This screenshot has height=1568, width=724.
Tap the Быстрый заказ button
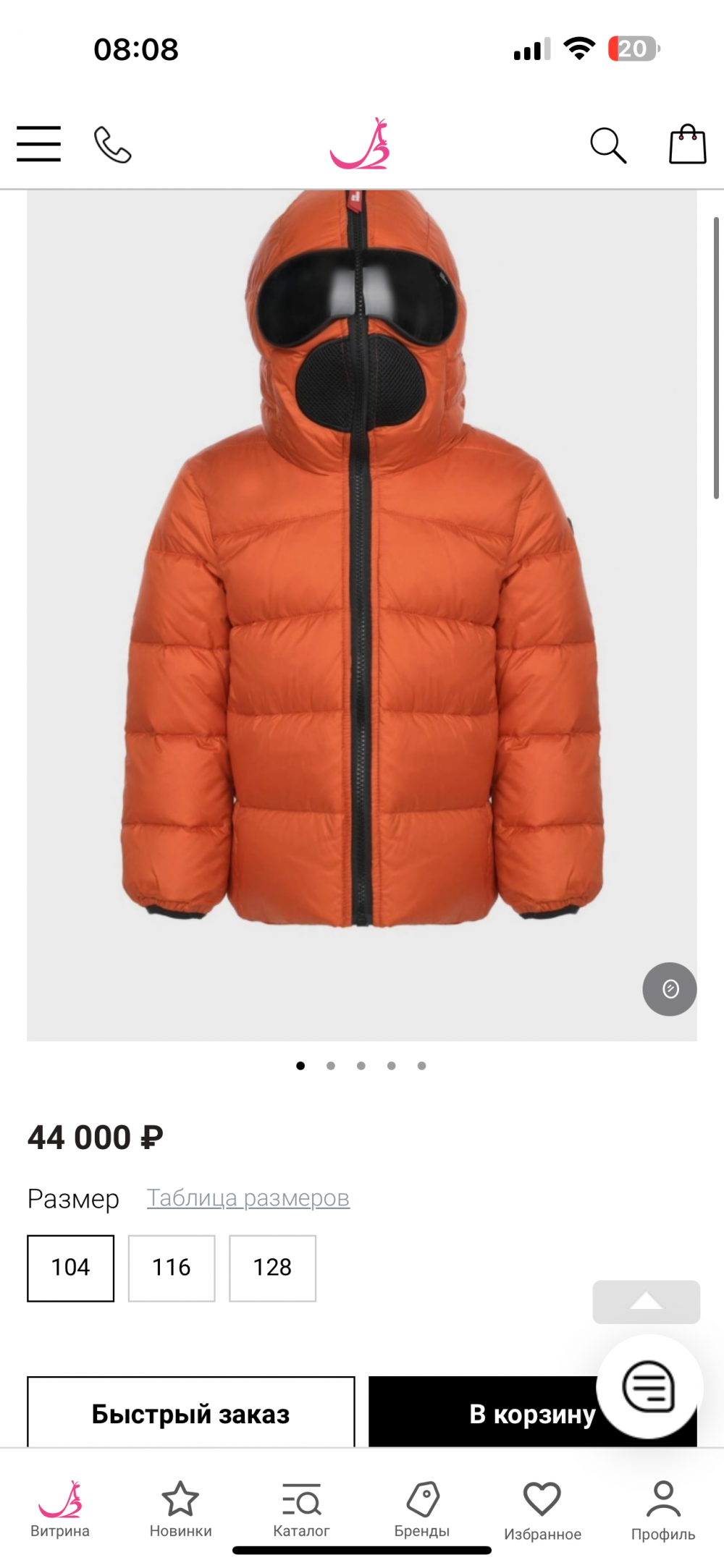(x=191, y=1413)
